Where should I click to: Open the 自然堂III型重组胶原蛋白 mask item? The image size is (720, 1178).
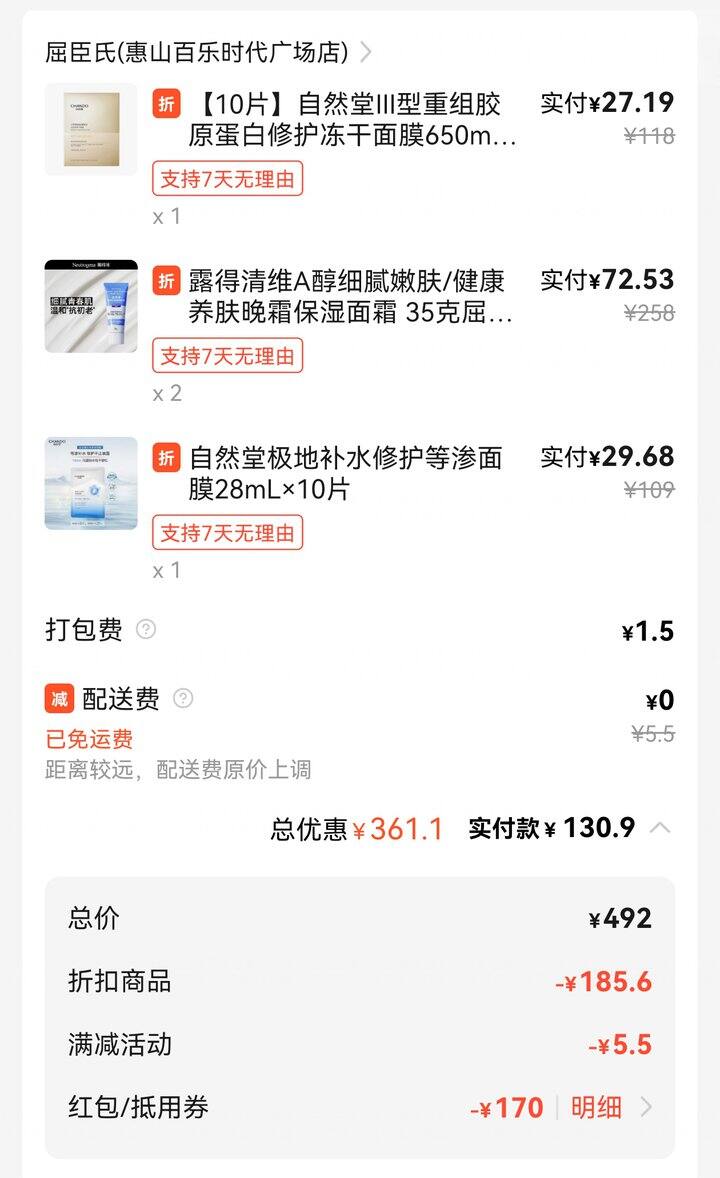pos(345,119)
